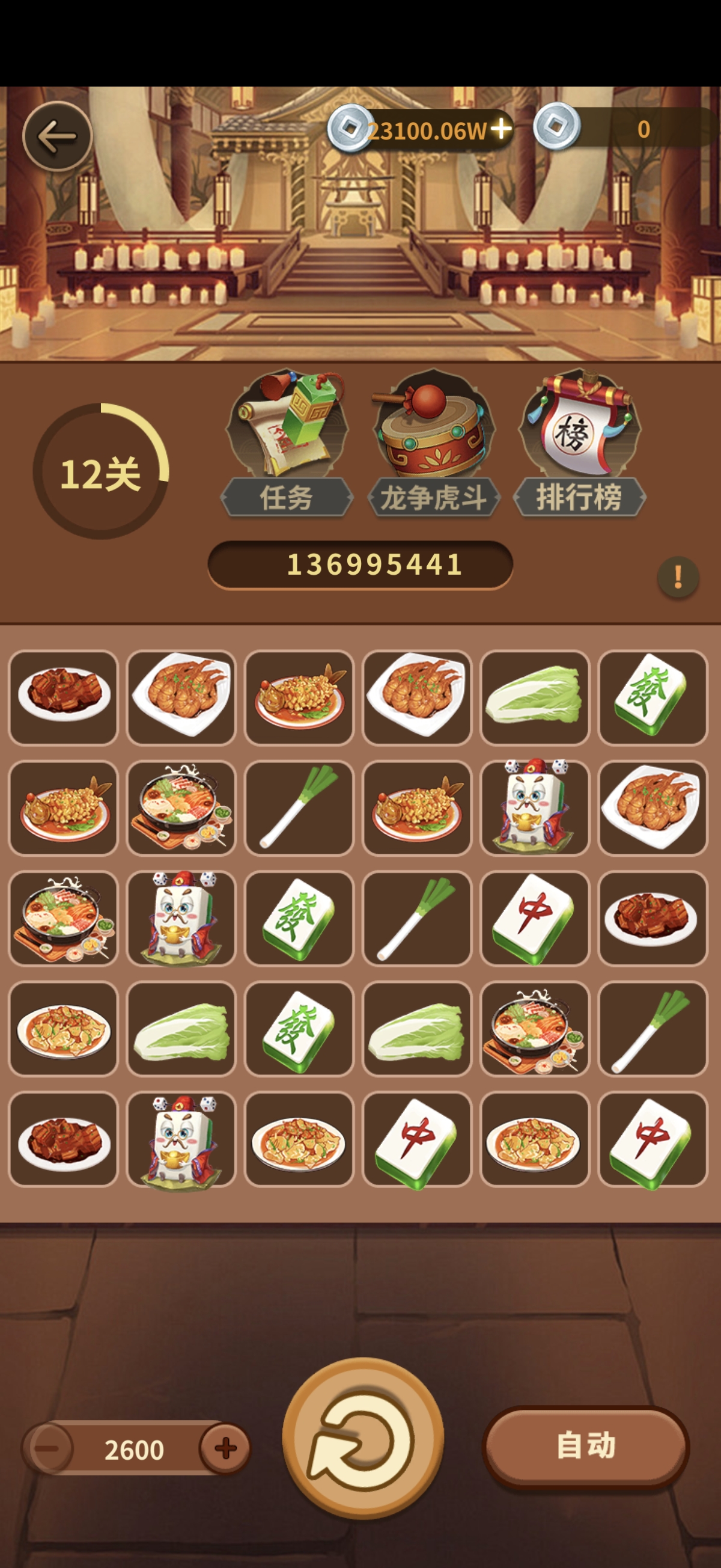The image size is (721, 1568).
Task: Decrease the bet amount with minus
Action: (47, 1448)
